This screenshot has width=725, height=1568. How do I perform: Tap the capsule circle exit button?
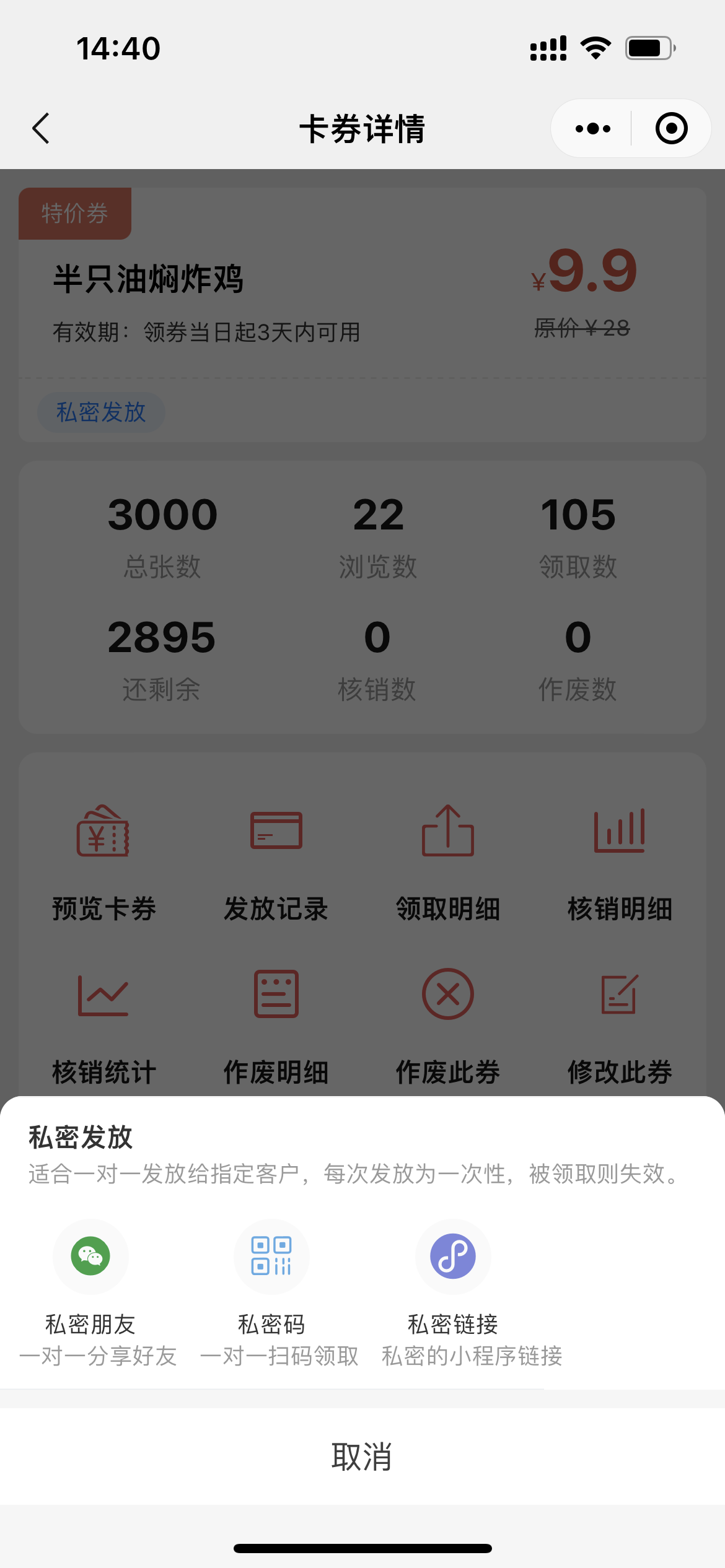(x=670, y=129)
